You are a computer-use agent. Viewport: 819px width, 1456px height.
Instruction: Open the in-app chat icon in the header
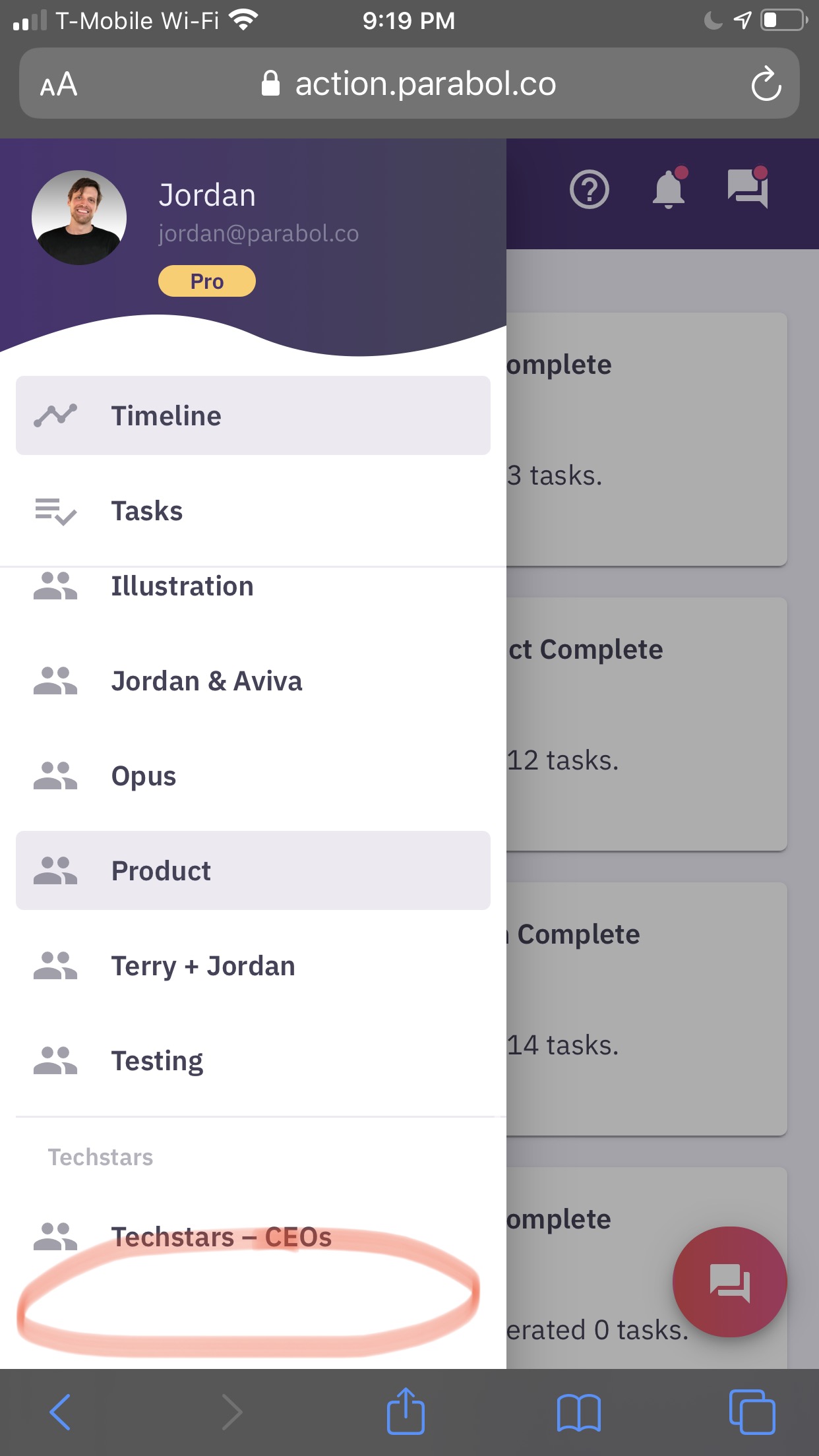[x=748, y=191]
